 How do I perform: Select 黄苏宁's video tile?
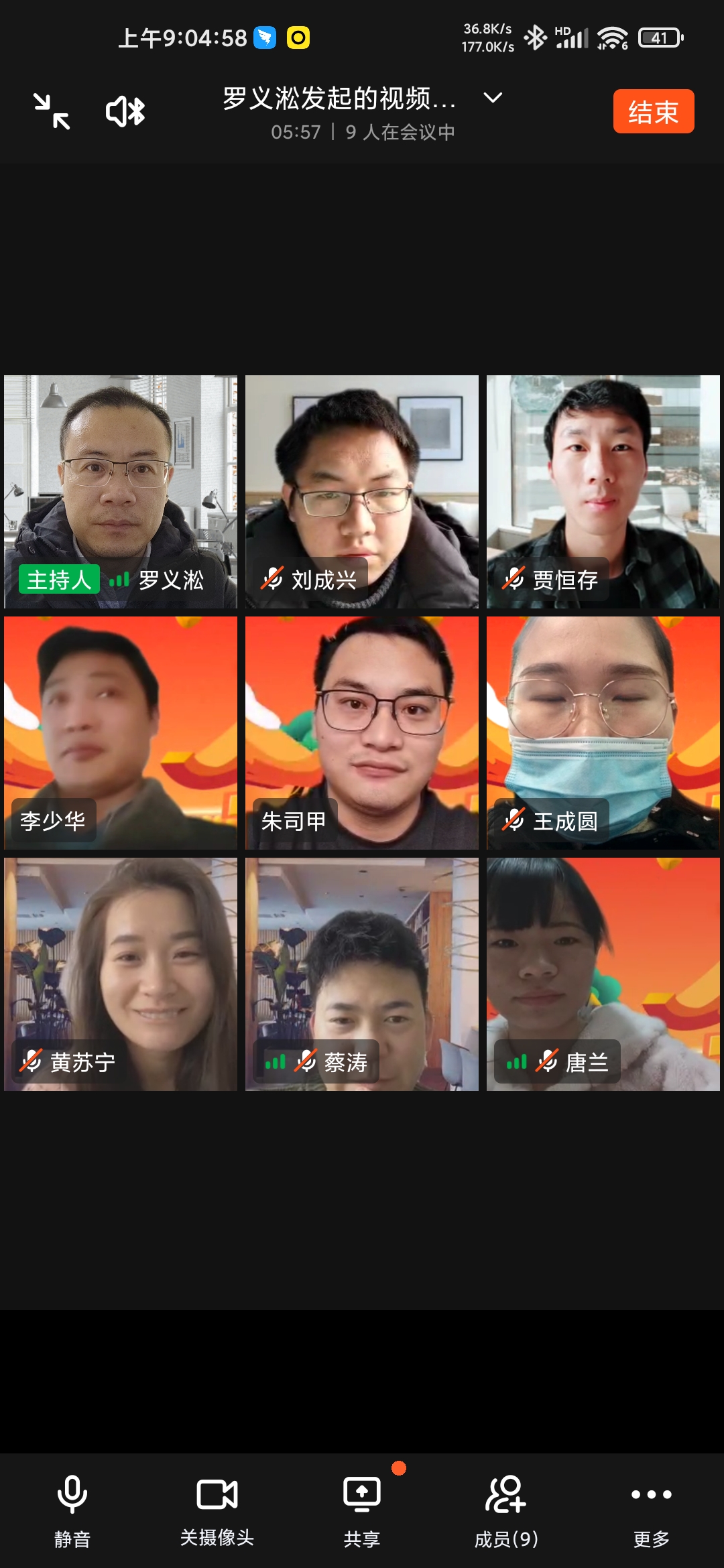click(121, 974)
